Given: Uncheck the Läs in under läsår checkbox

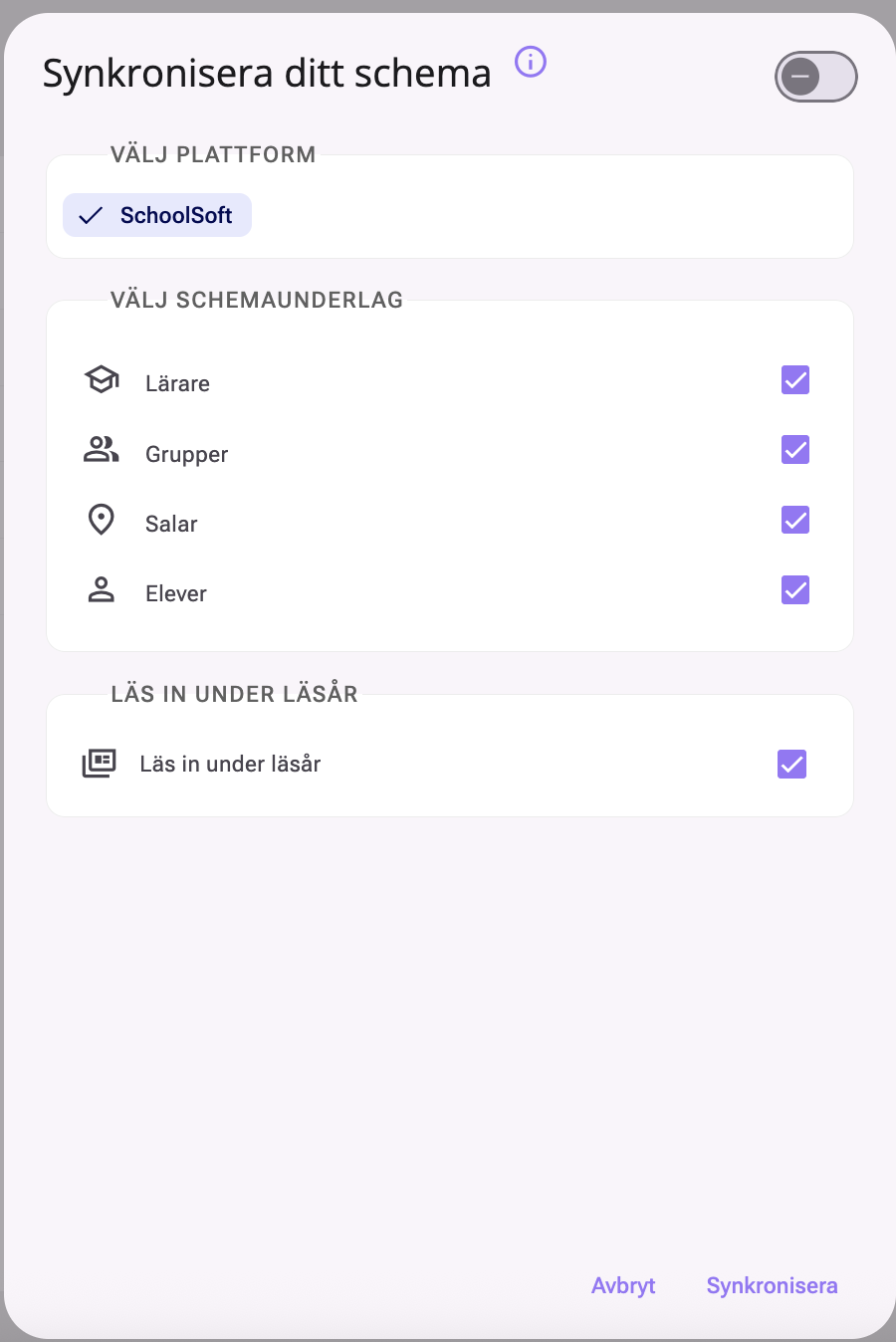Looking at the screenshot, I should pyautogui.click(x=791, y=765).
